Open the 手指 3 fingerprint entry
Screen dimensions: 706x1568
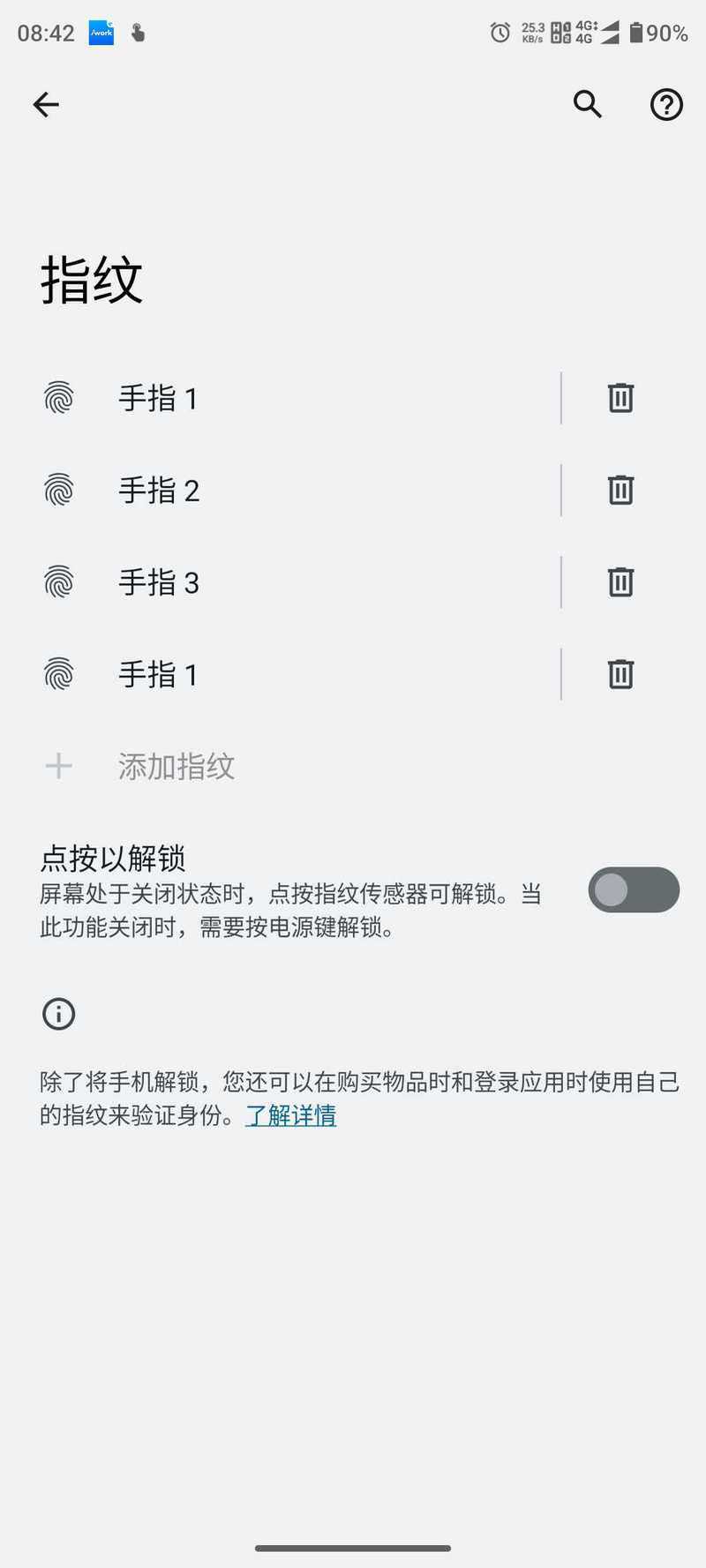point(281,582)
